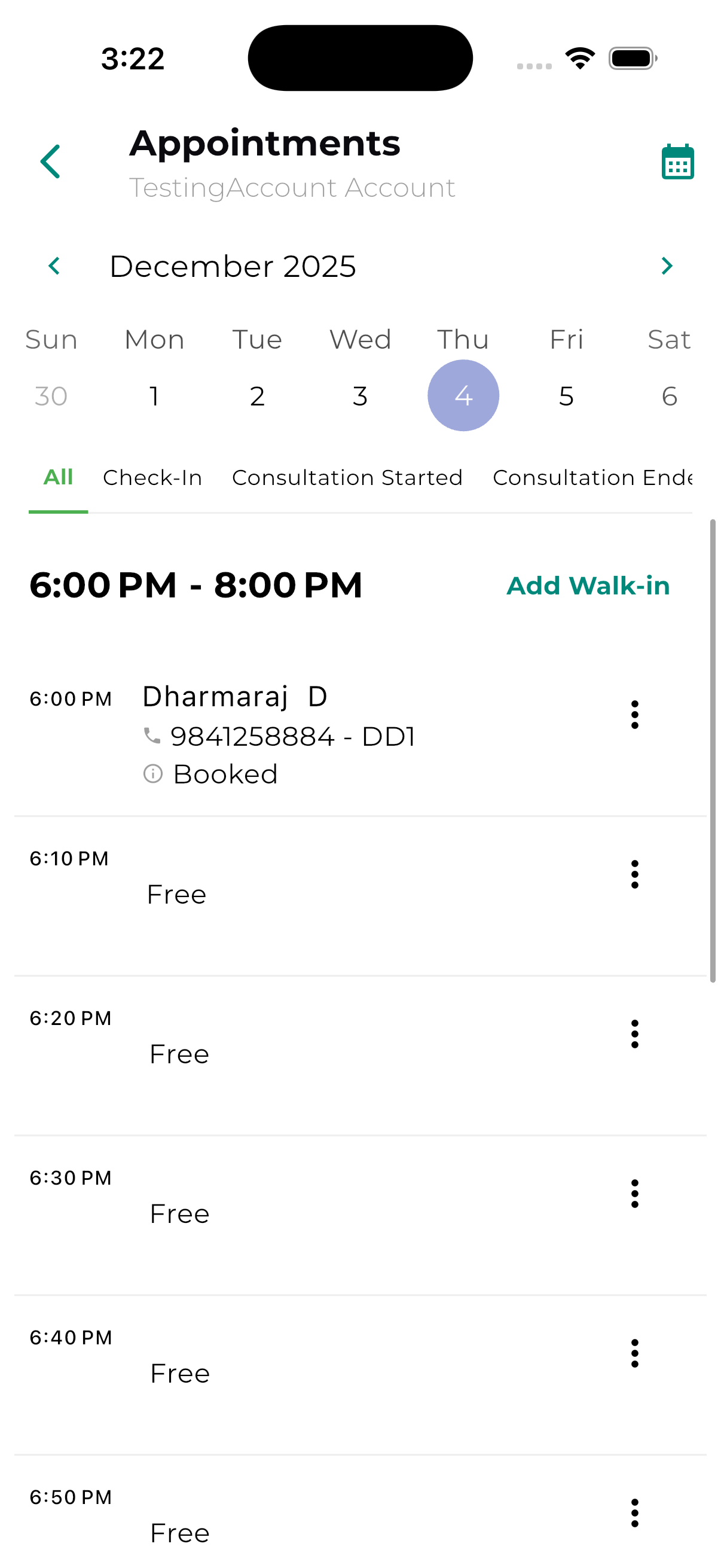Select December 5 on the calendar

point(566,396)
